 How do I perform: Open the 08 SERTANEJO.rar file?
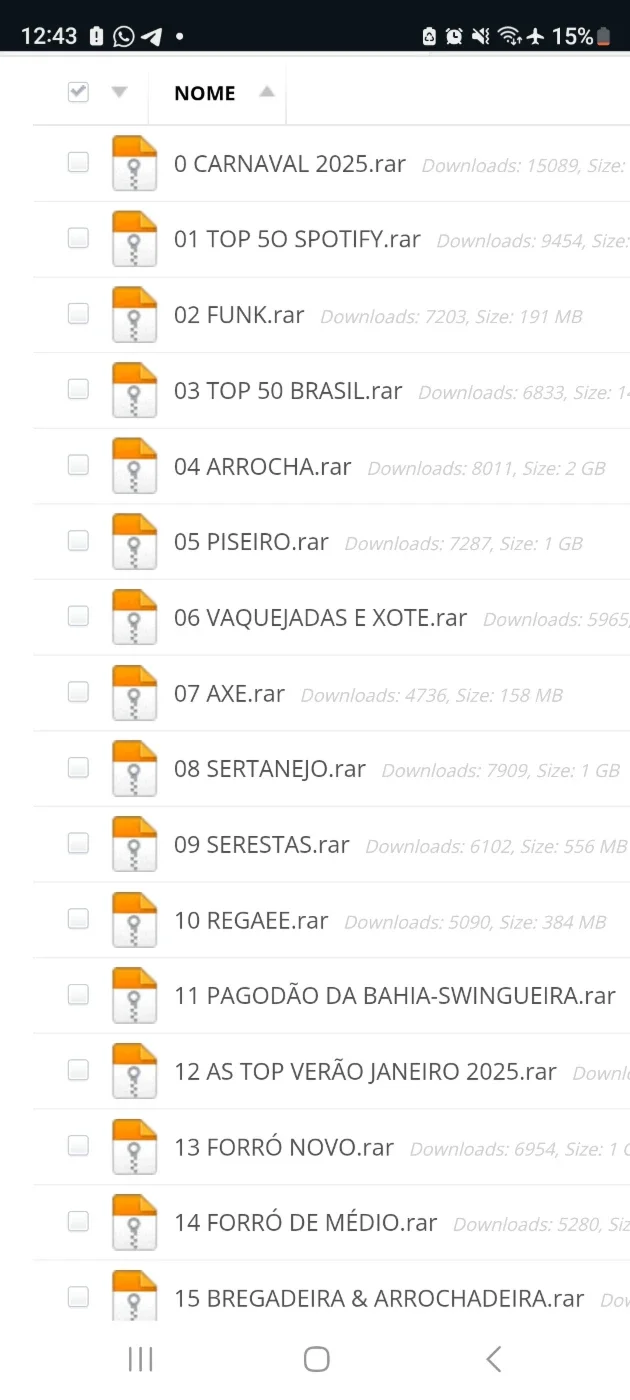point(270,770)
